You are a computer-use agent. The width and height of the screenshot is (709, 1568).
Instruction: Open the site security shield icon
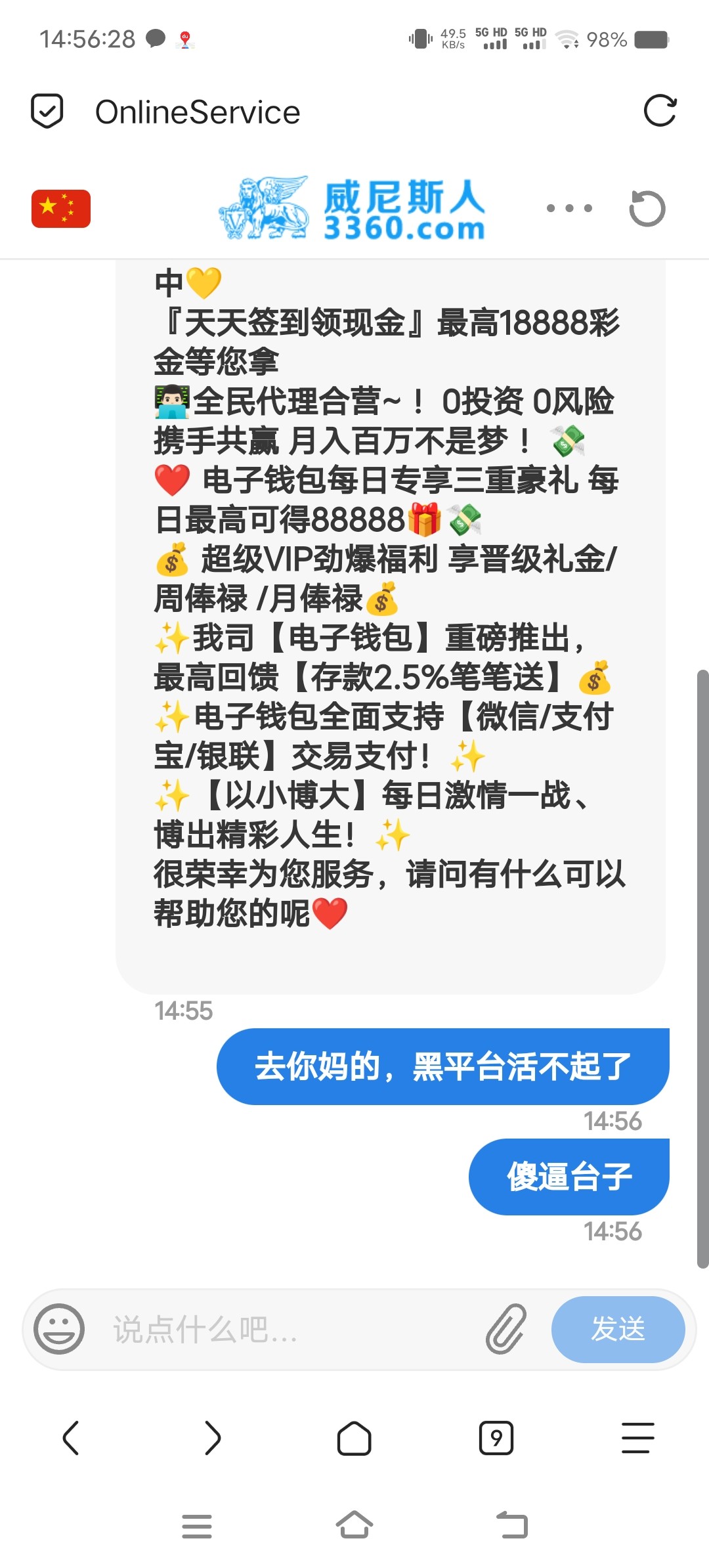pyautogui.click(x=47, y=111)
